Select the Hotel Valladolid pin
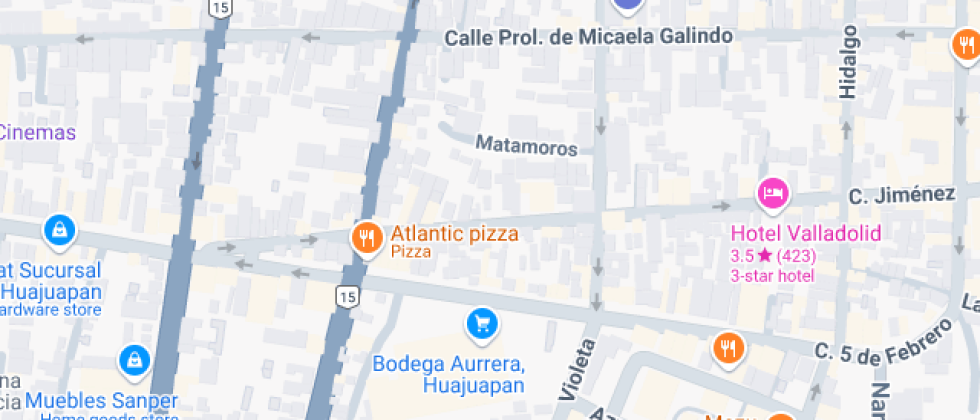 pos(772,192)
